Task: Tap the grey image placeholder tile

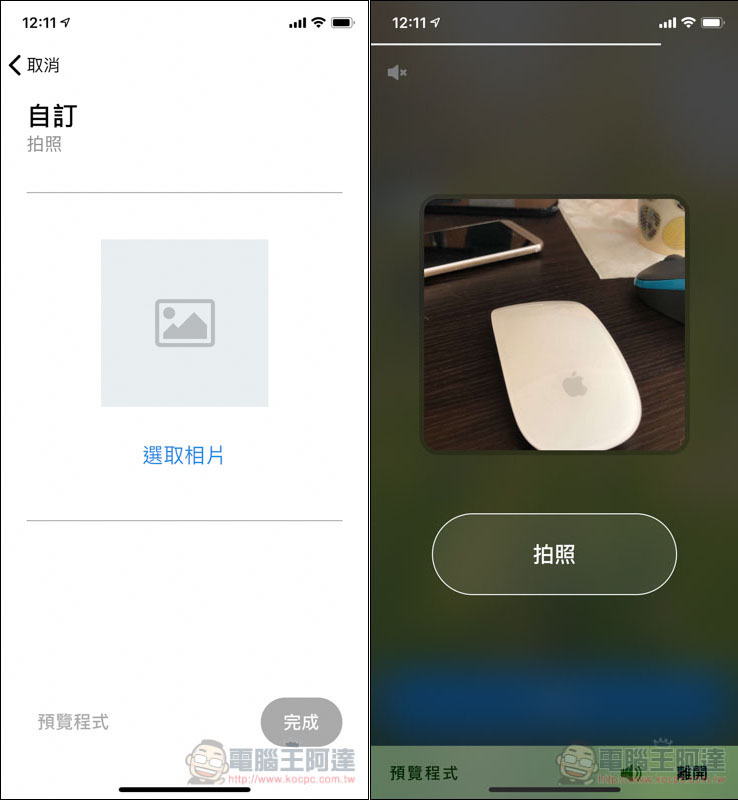Action: pyautogui.click(x=184, y=323)
